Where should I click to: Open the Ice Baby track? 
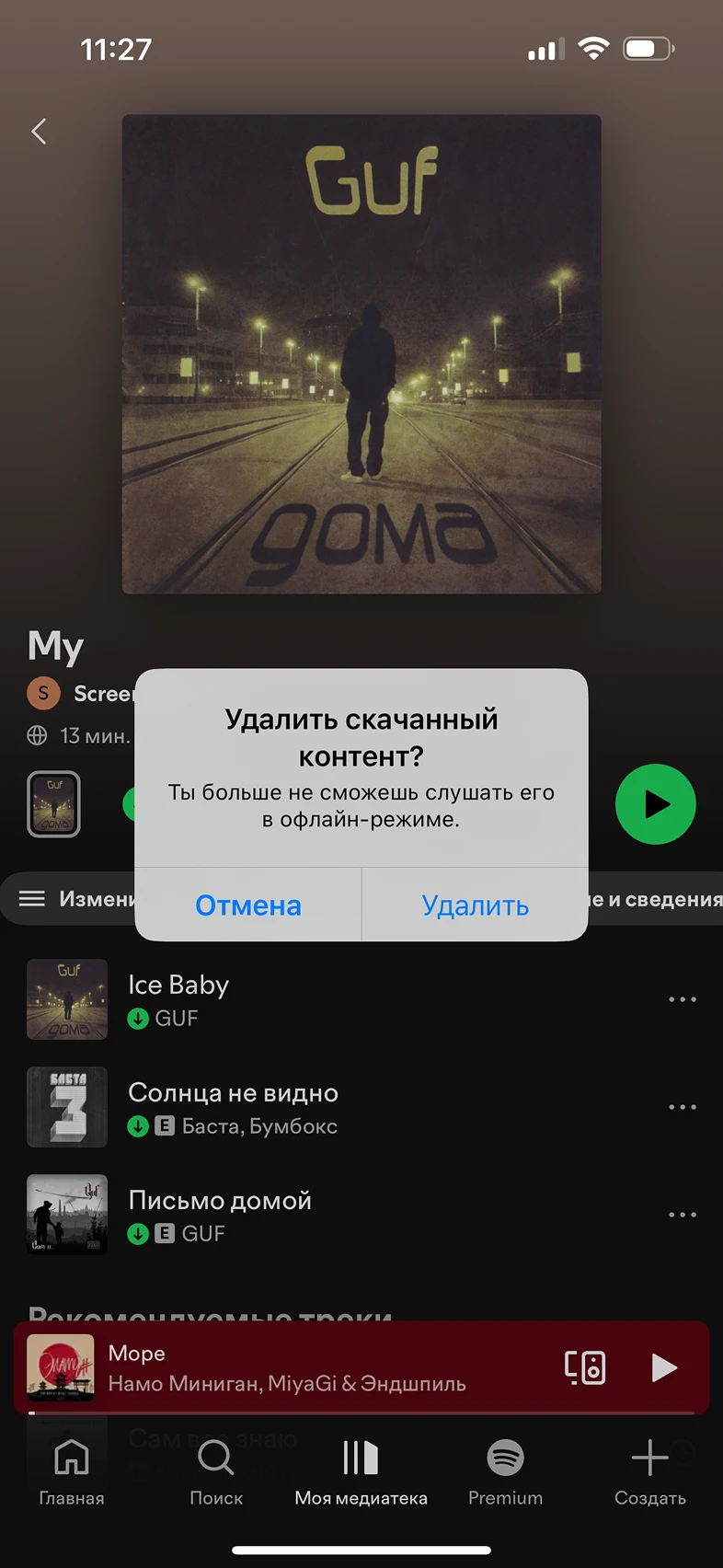[276, 999]
